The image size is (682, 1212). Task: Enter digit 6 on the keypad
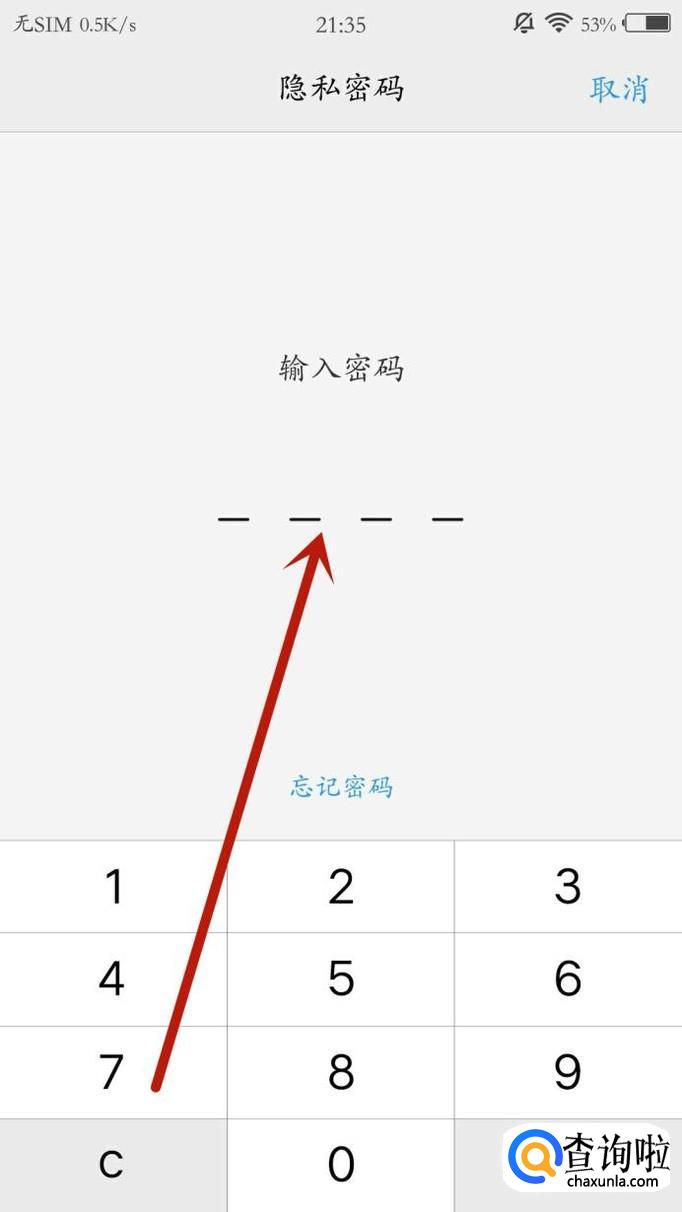coord(568,979)
